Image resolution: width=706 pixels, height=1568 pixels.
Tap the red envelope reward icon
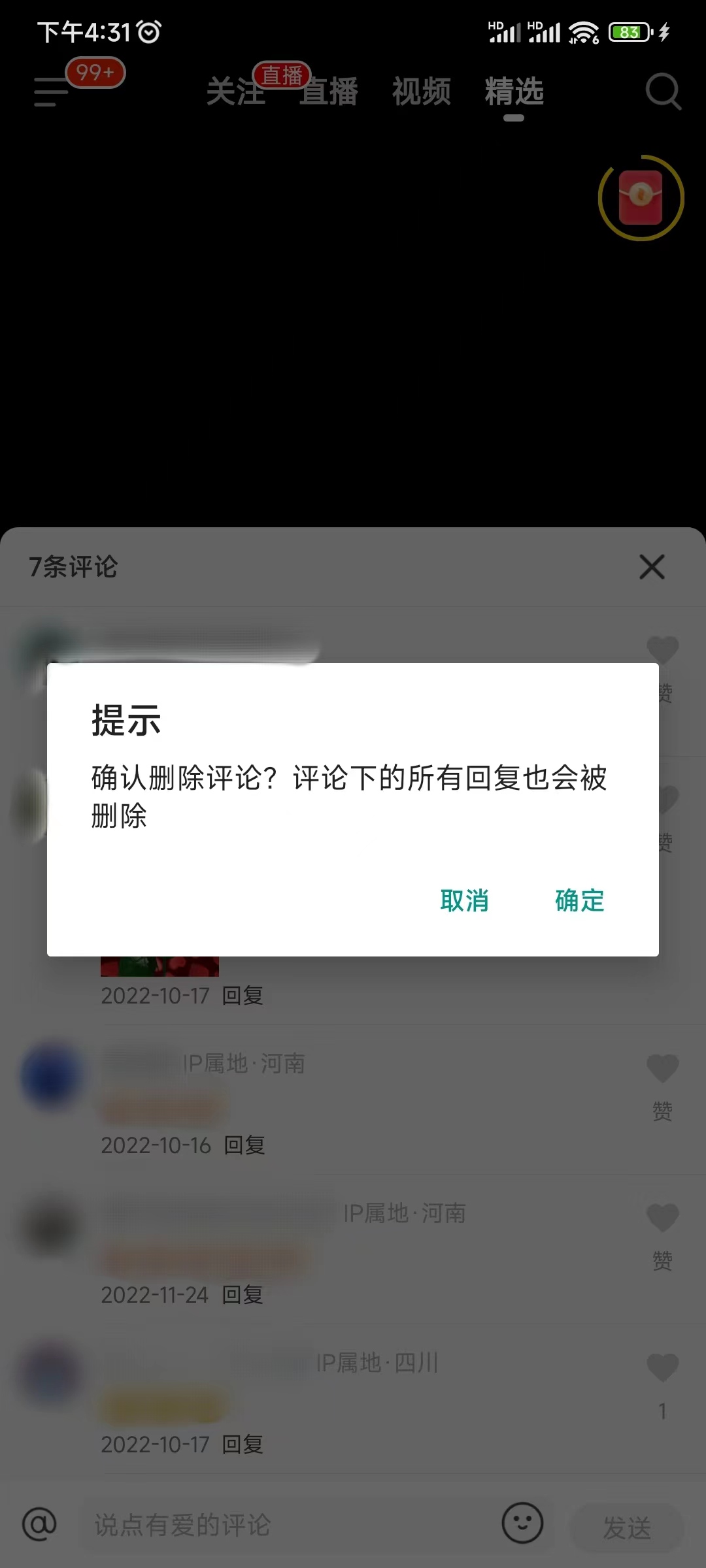[x=641, y=198]
